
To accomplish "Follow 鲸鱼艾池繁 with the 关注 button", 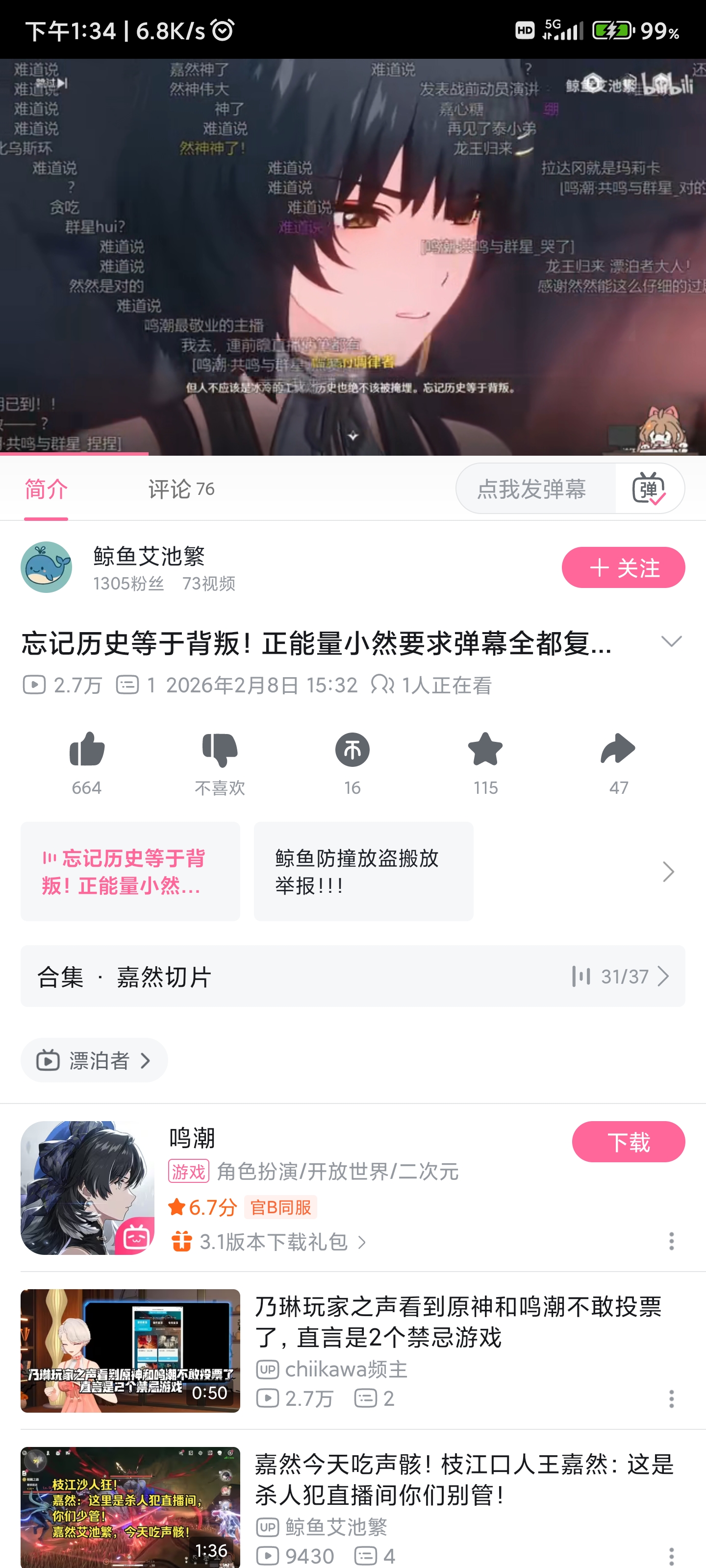I will 623,567.
